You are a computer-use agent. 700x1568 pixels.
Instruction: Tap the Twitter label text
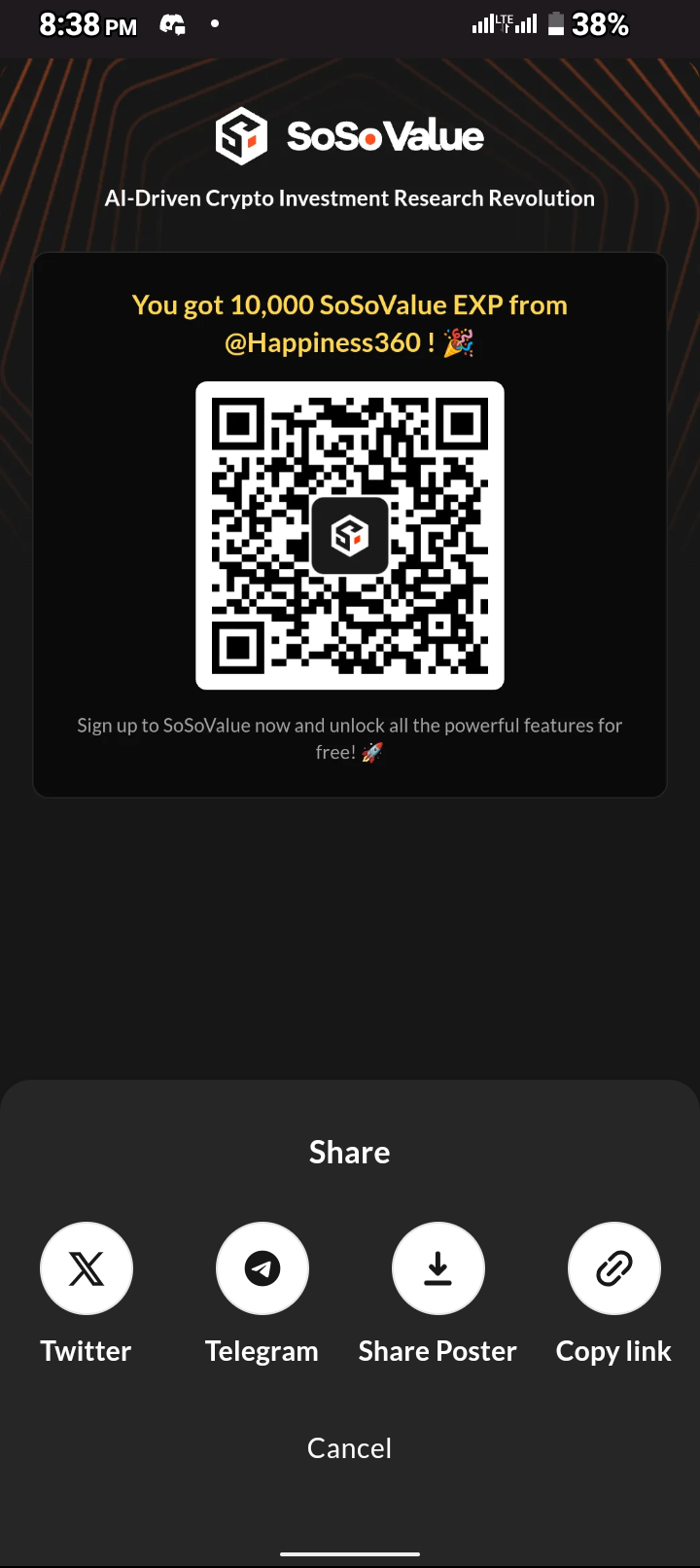(x=86, y=1350)
